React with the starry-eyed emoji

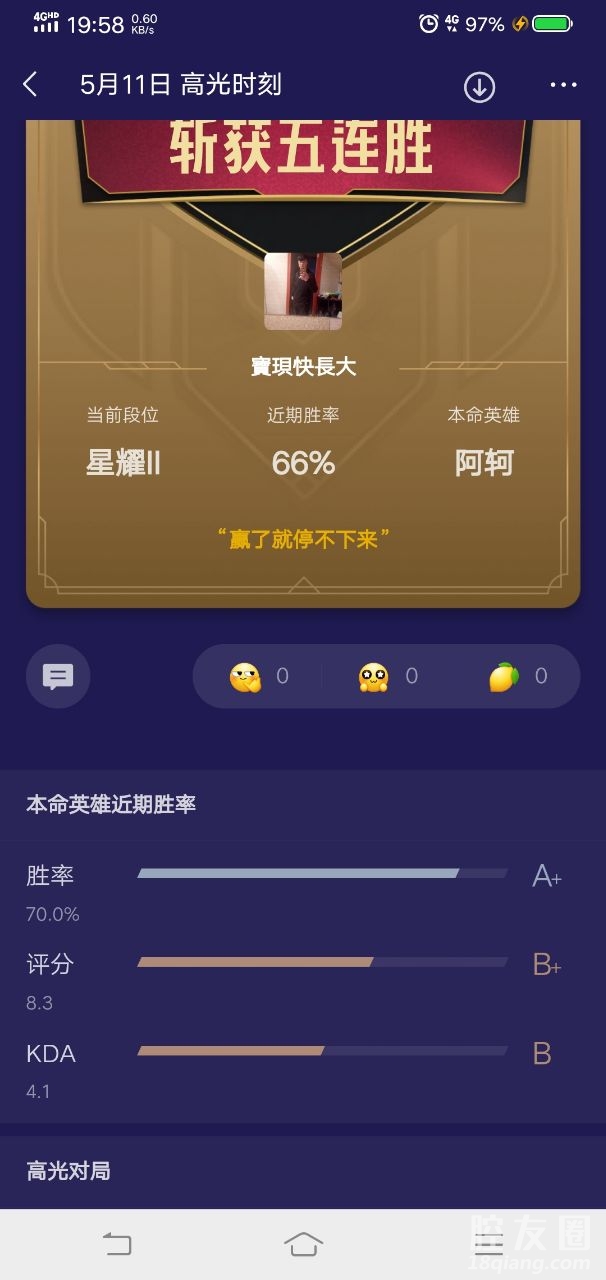pos(373,677)
